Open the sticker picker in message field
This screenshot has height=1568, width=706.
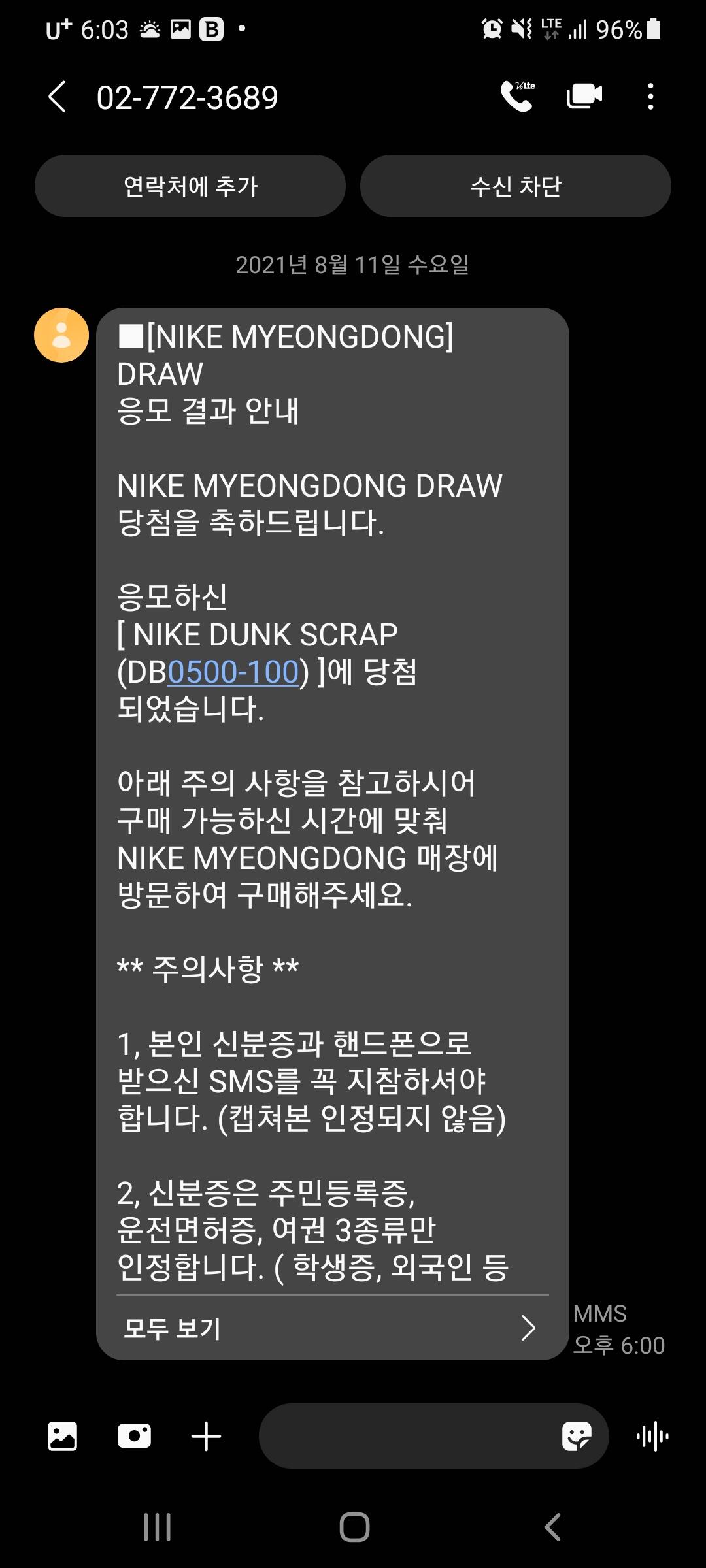point(577,1437)
